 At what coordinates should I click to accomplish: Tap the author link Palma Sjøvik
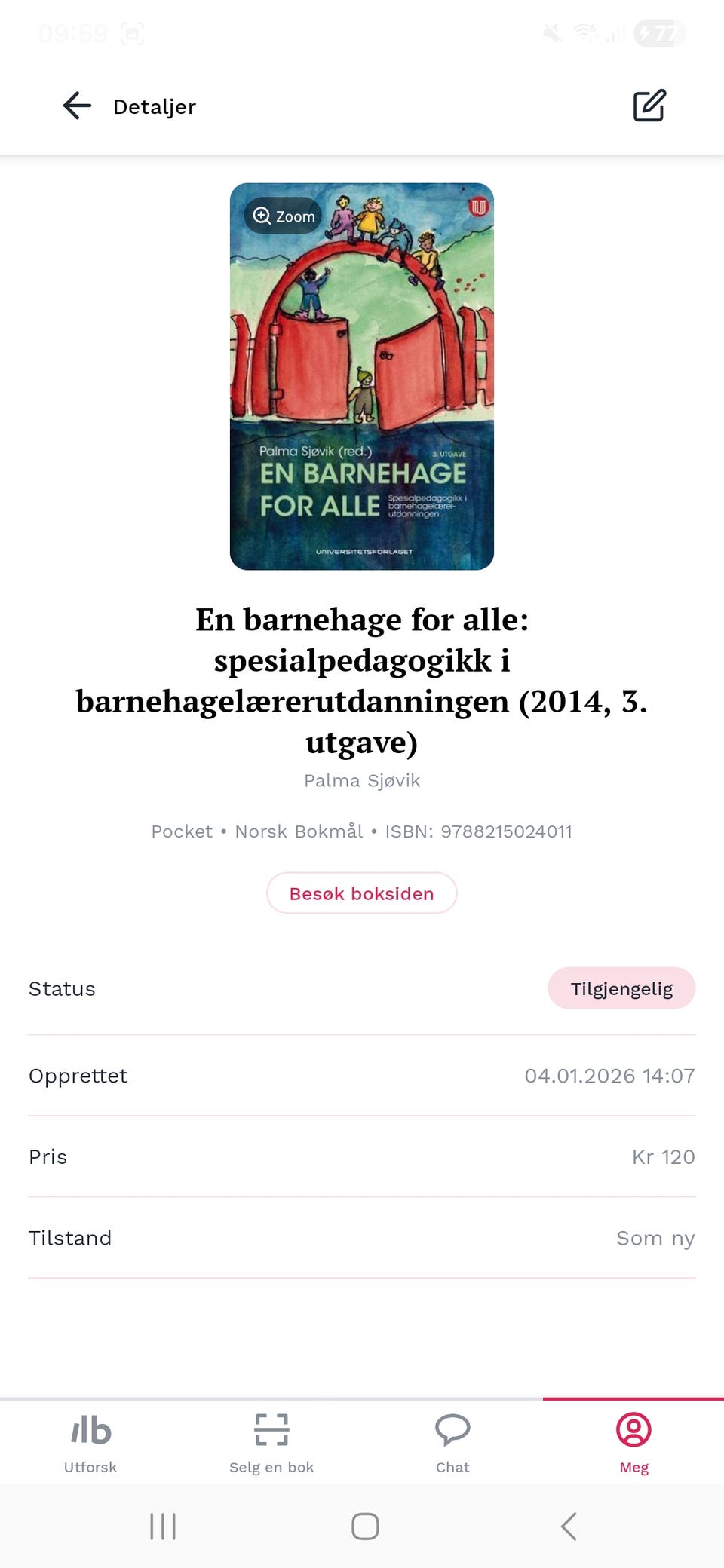[361, 780]
